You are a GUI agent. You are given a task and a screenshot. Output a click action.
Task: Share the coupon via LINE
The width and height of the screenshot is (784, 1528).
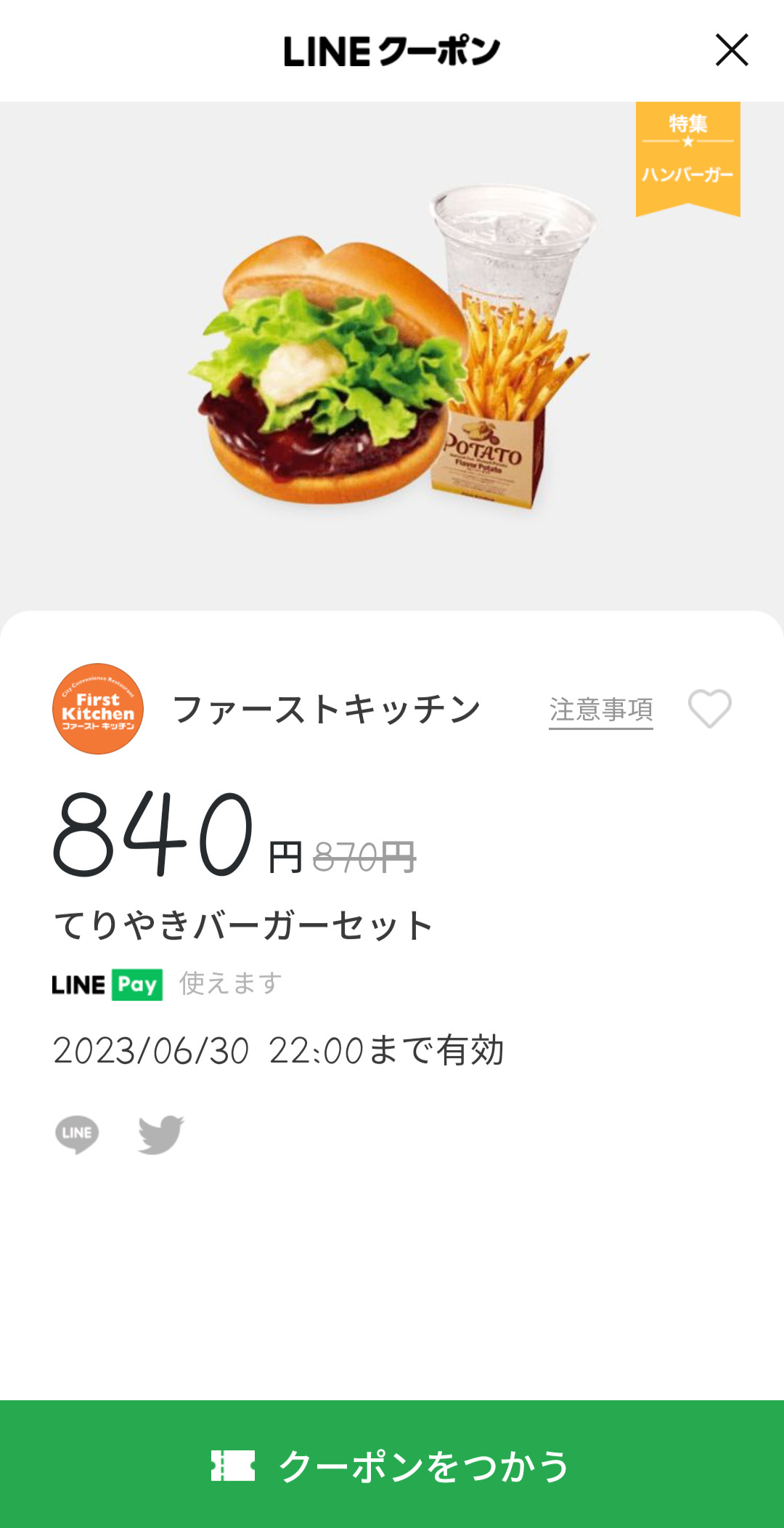(x=77, y=1134)
